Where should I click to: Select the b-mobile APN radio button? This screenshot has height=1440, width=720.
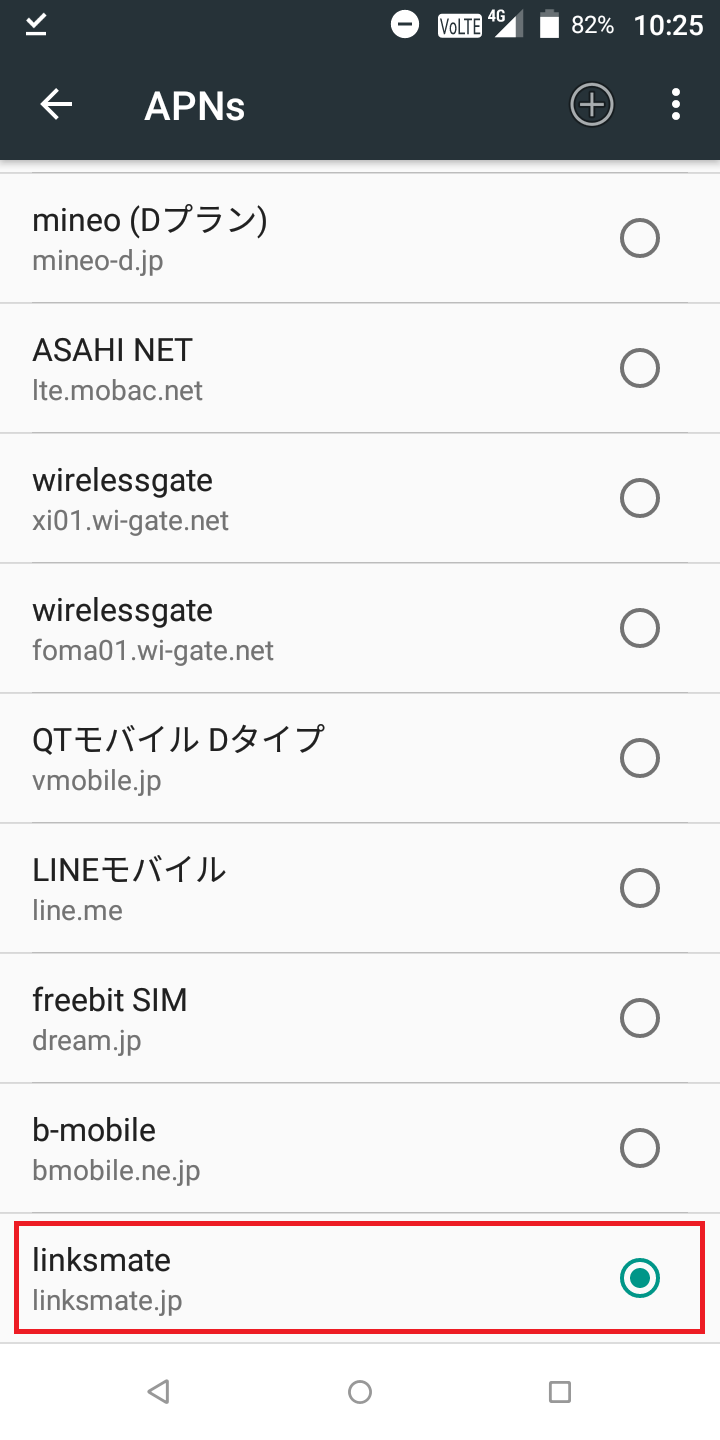click(640, 1148)
